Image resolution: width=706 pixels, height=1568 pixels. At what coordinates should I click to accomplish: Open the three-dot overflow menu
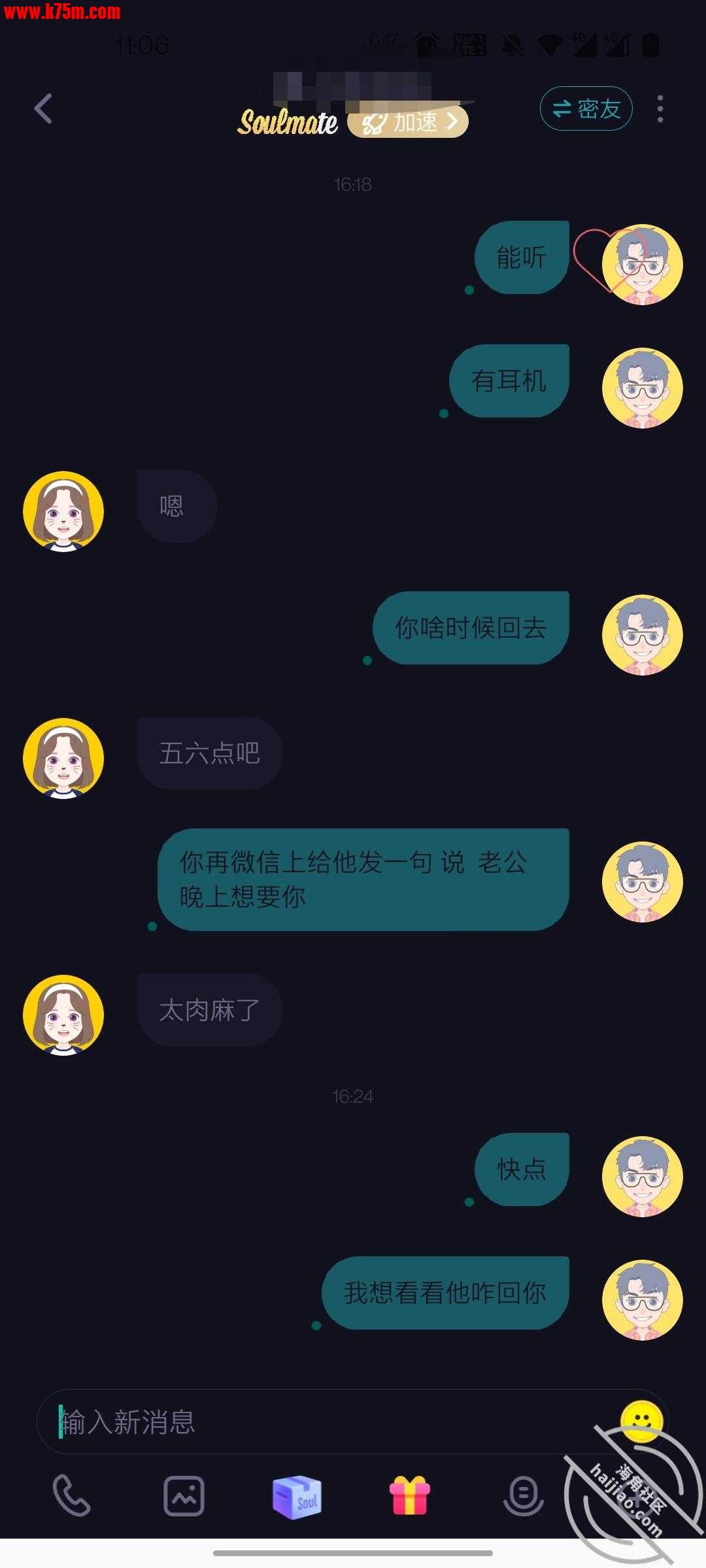click(x=660, y=108)
